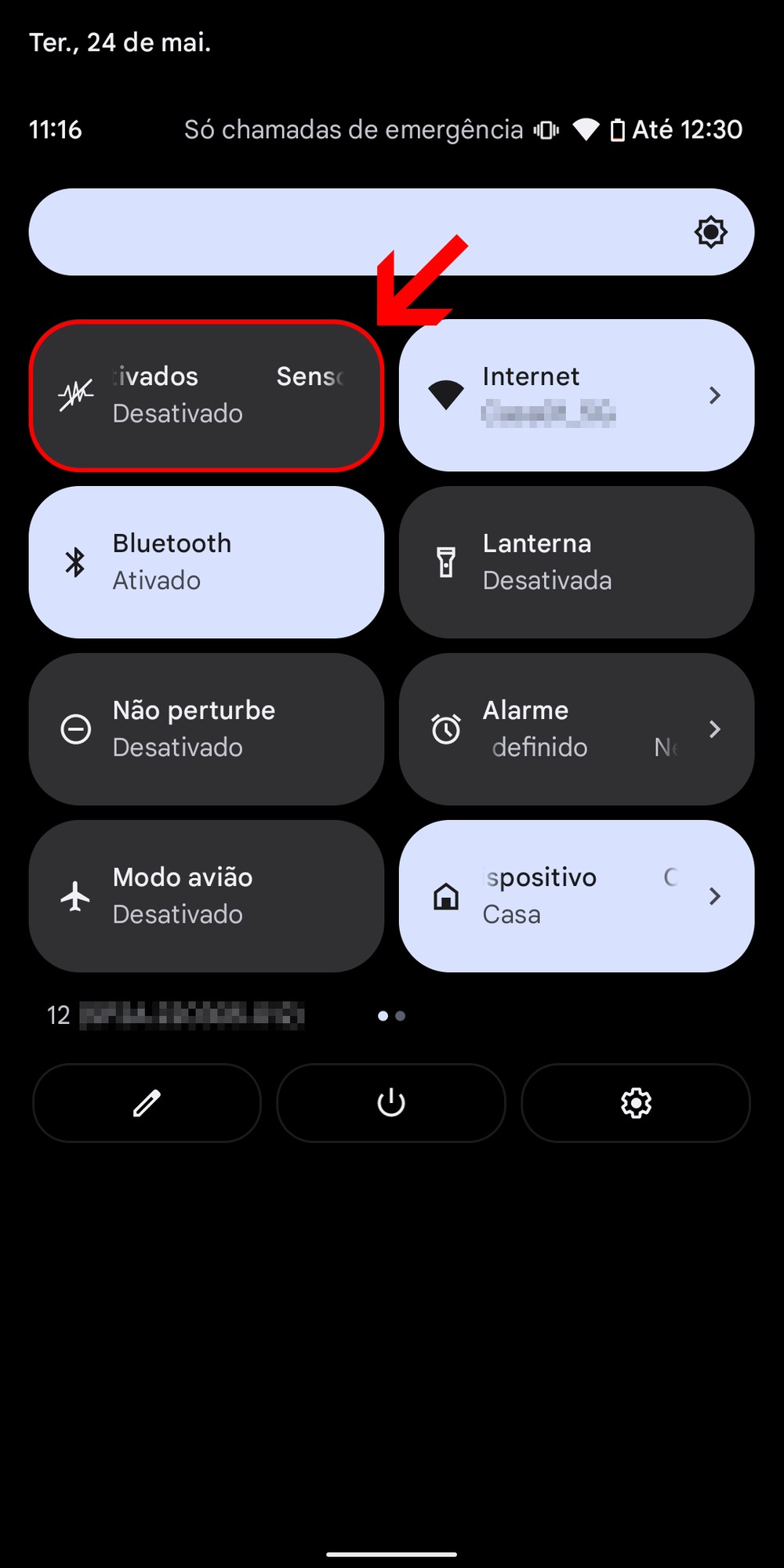
Task: Open the Internet tile
Action: point(576,395)
